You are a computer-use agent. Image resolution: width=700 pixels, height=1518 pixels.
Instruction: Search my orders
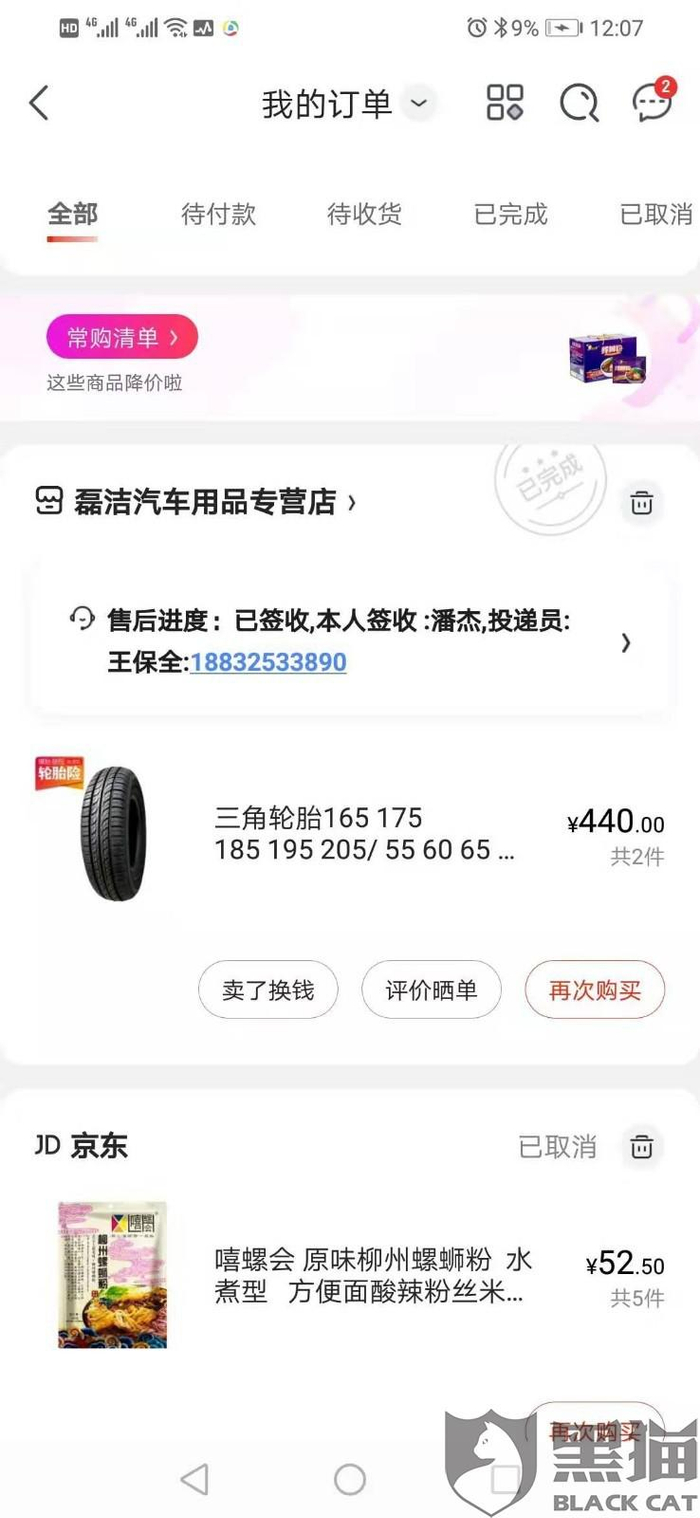(579, 103)
